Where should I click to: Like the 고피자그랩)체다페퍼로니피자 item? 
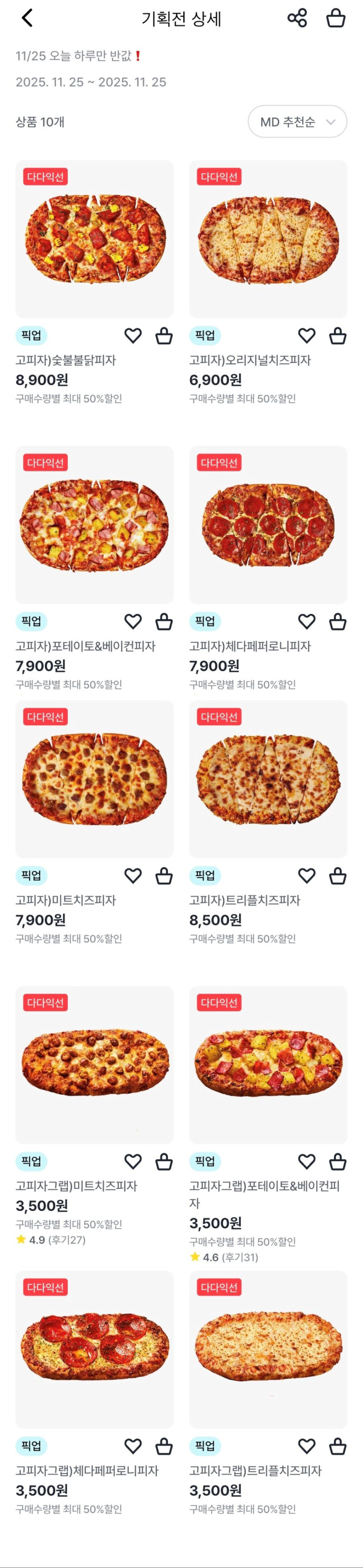tap(133, 1446)
